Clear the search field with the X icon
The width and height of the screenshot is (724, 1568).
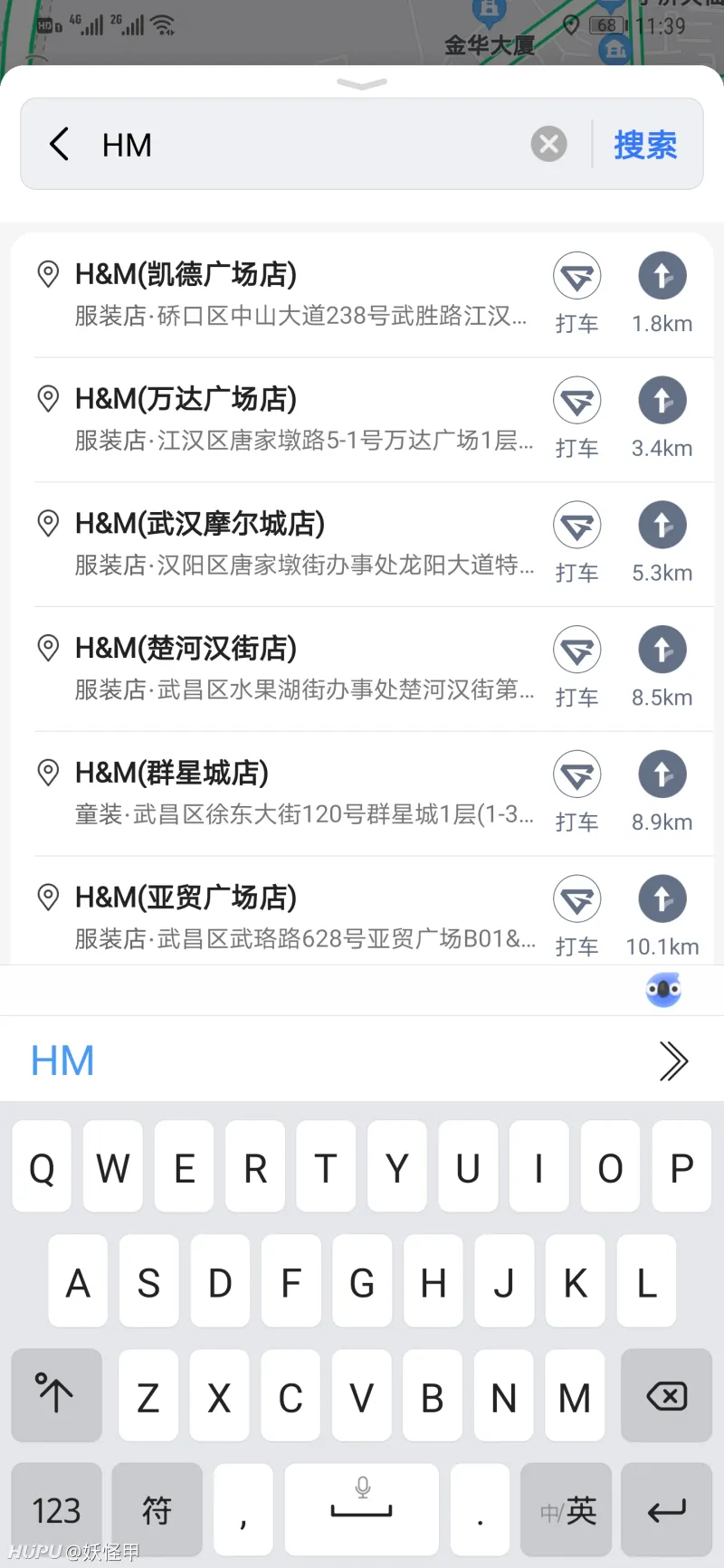click(548, 143)
